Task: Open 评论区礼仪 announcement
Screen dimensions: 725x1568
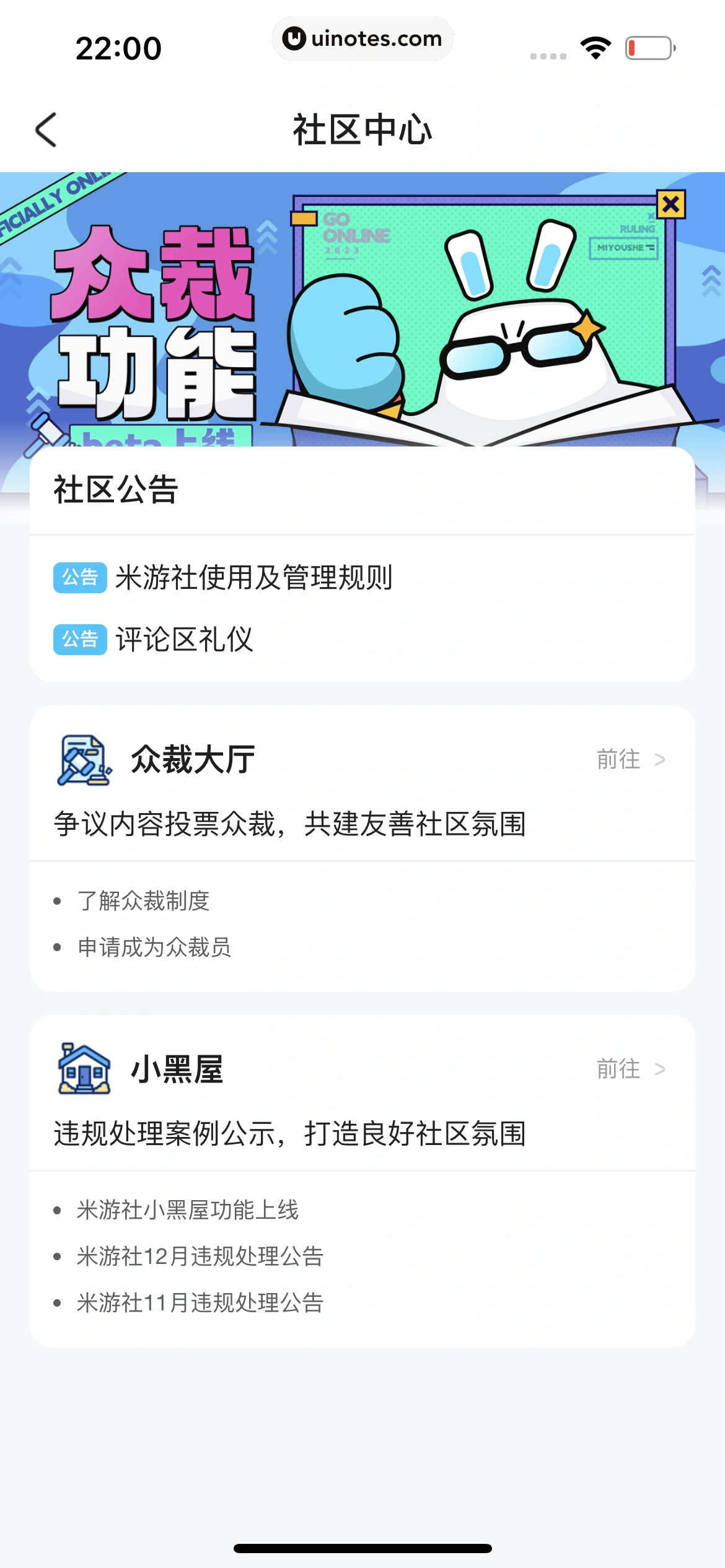Action: pos(184,640)
